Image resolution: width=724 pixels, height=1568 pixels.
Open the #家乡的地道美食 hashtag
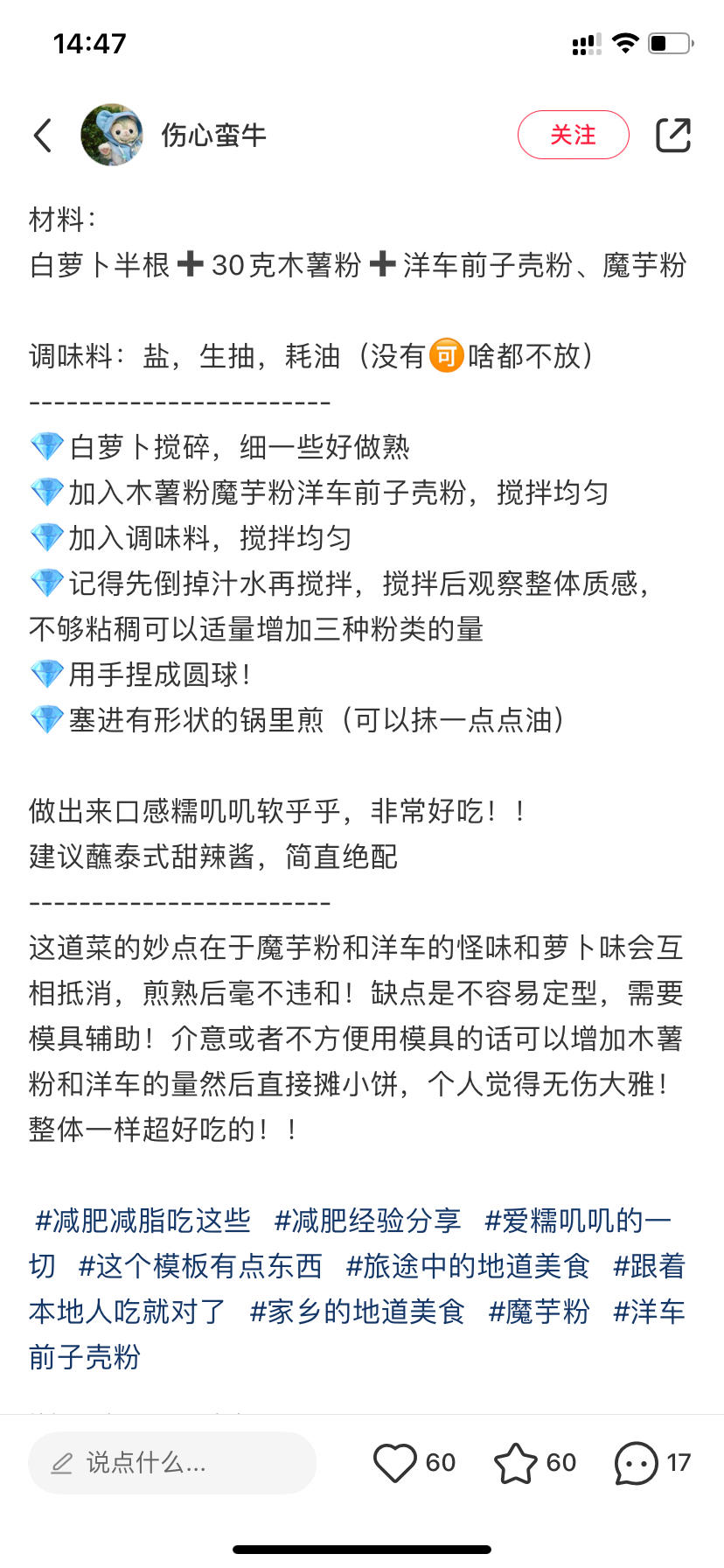pos(357,1312)
